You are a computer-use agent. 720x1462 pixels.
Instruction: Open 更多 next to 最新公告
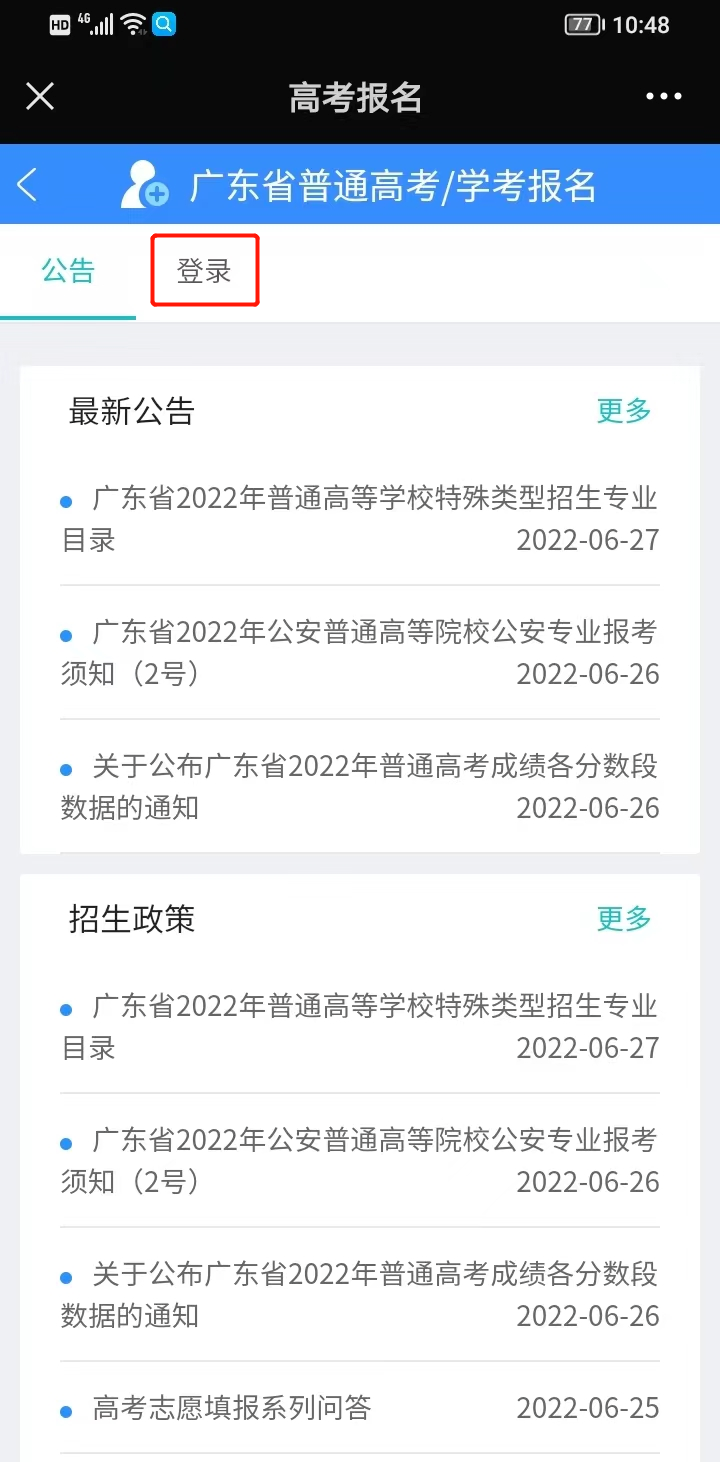click(623, 411)
